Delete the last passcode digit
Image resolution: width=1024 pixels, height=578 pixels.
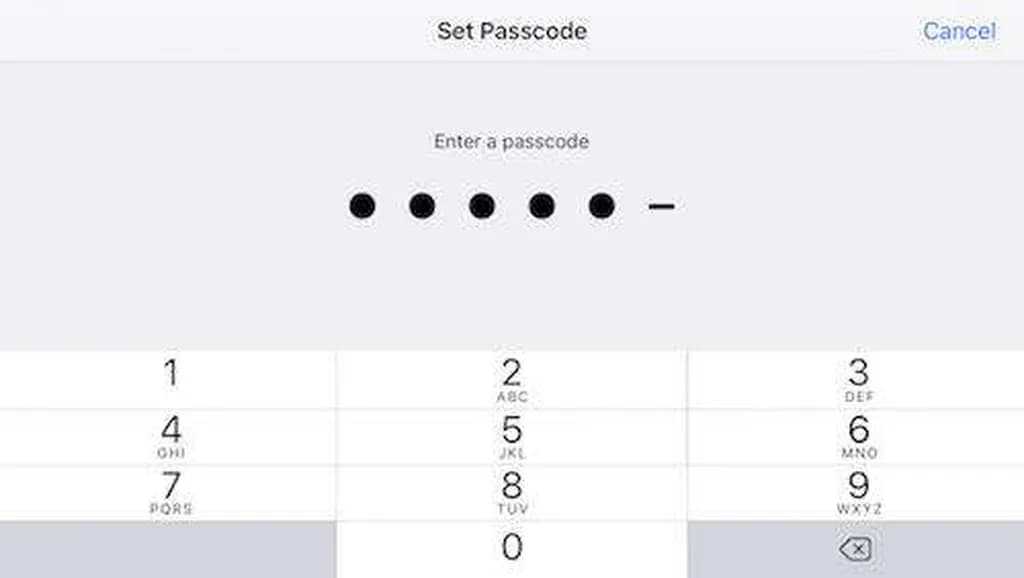pos(855,549)
